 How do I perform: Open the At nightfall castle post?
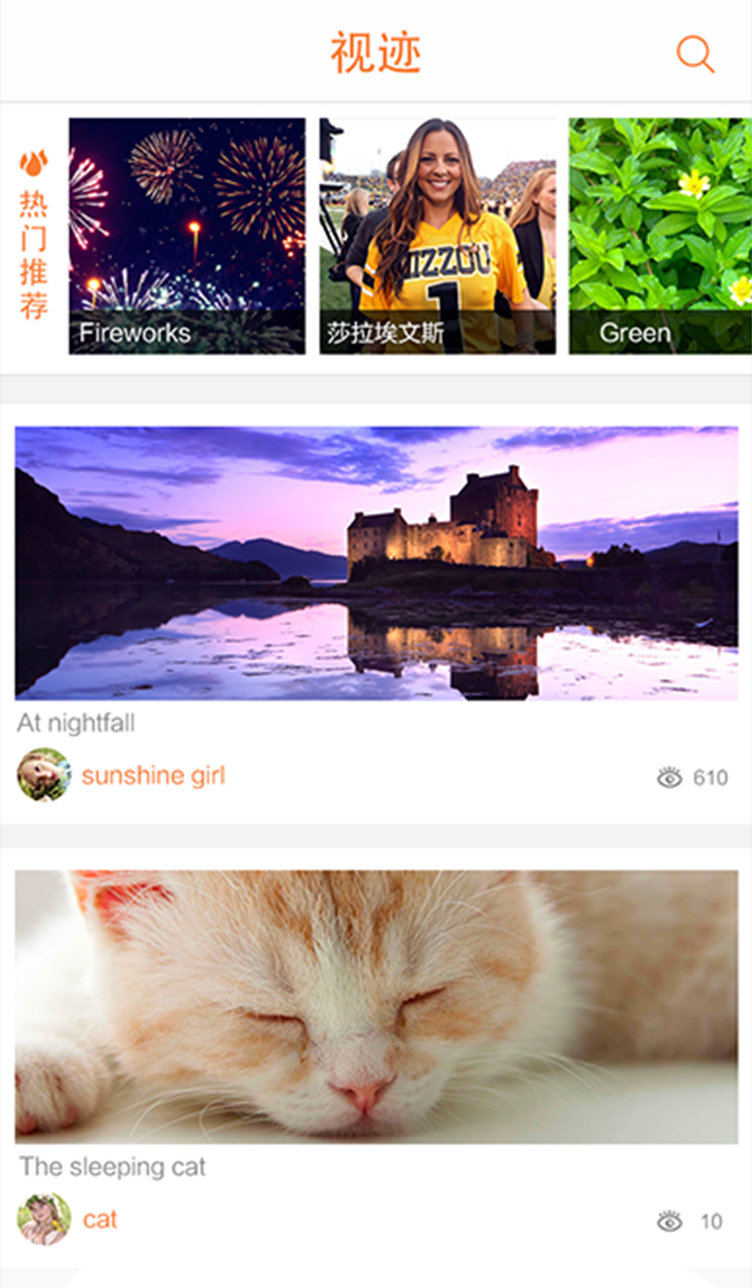[376, 563]
